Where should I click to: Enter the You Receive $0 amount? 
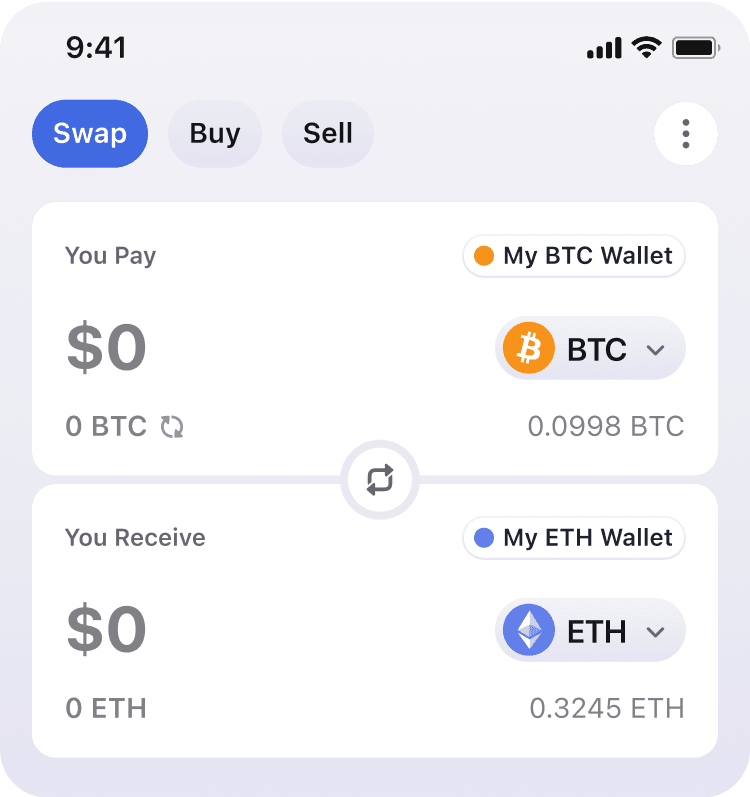[107, 629]
